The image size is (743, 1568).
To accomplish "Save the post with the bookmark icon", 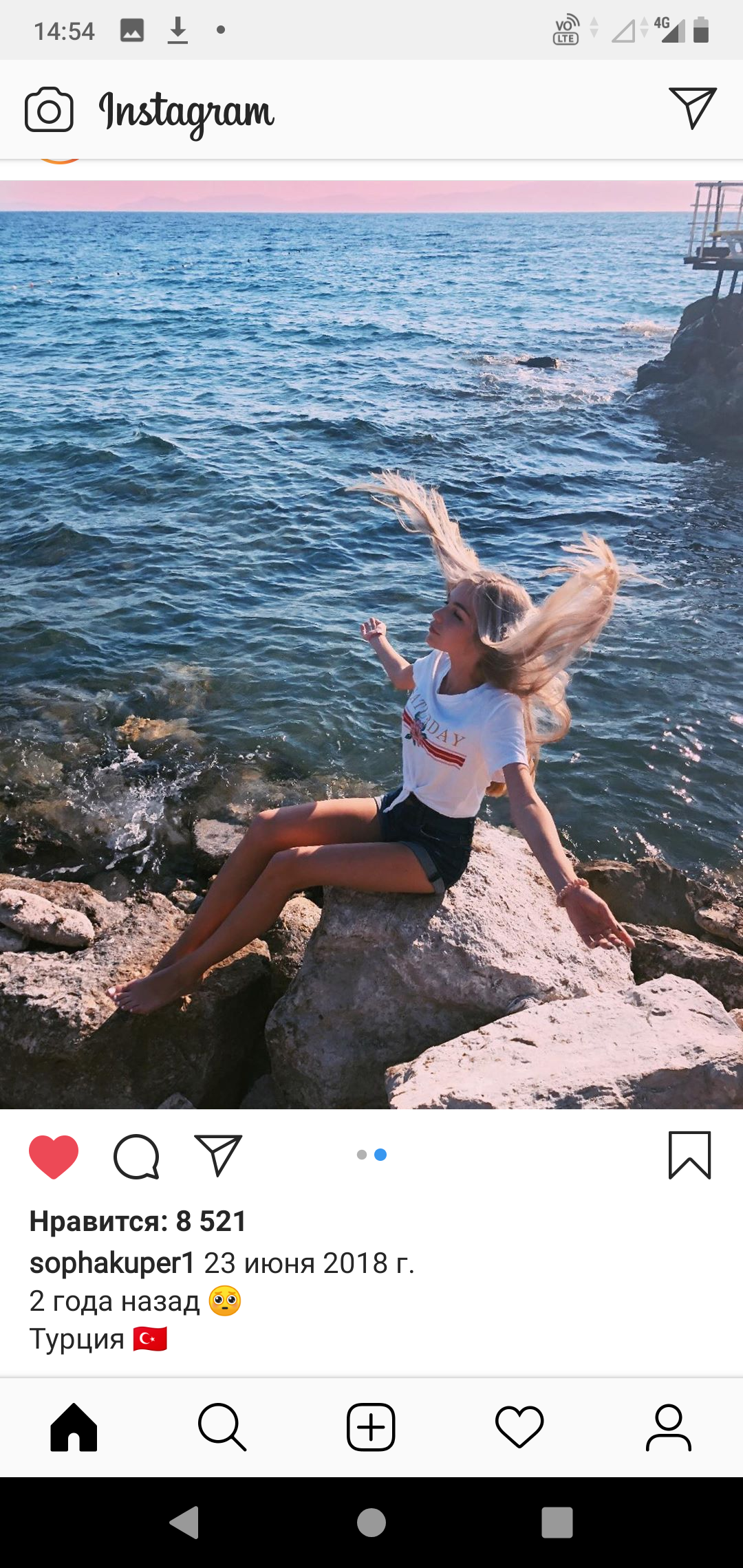I will click(x=689, y=1155).
